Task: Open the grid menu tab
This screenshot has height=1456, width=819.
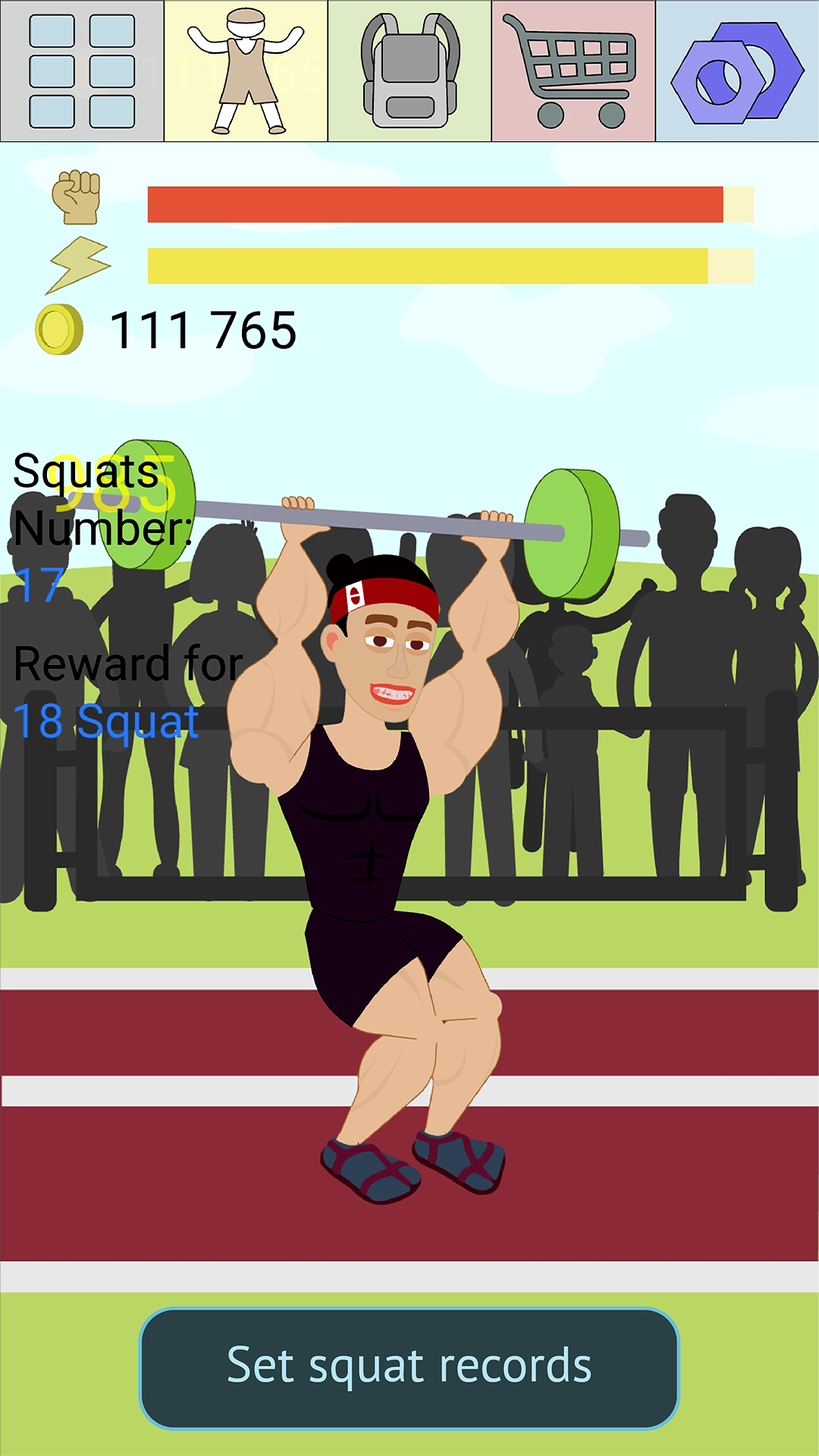Action: [82, 71]
